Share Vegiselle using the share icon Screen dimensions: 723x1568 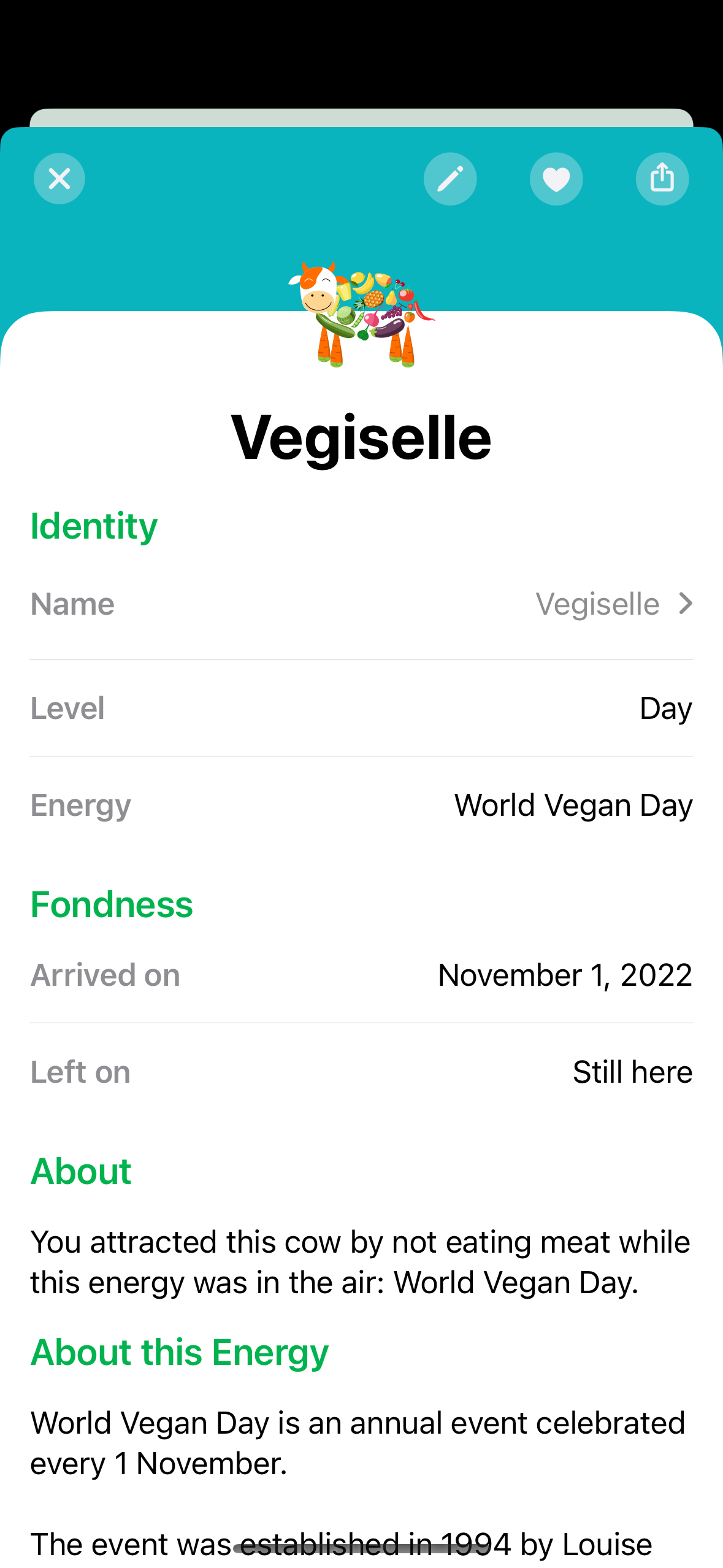[x=662, y=179]
